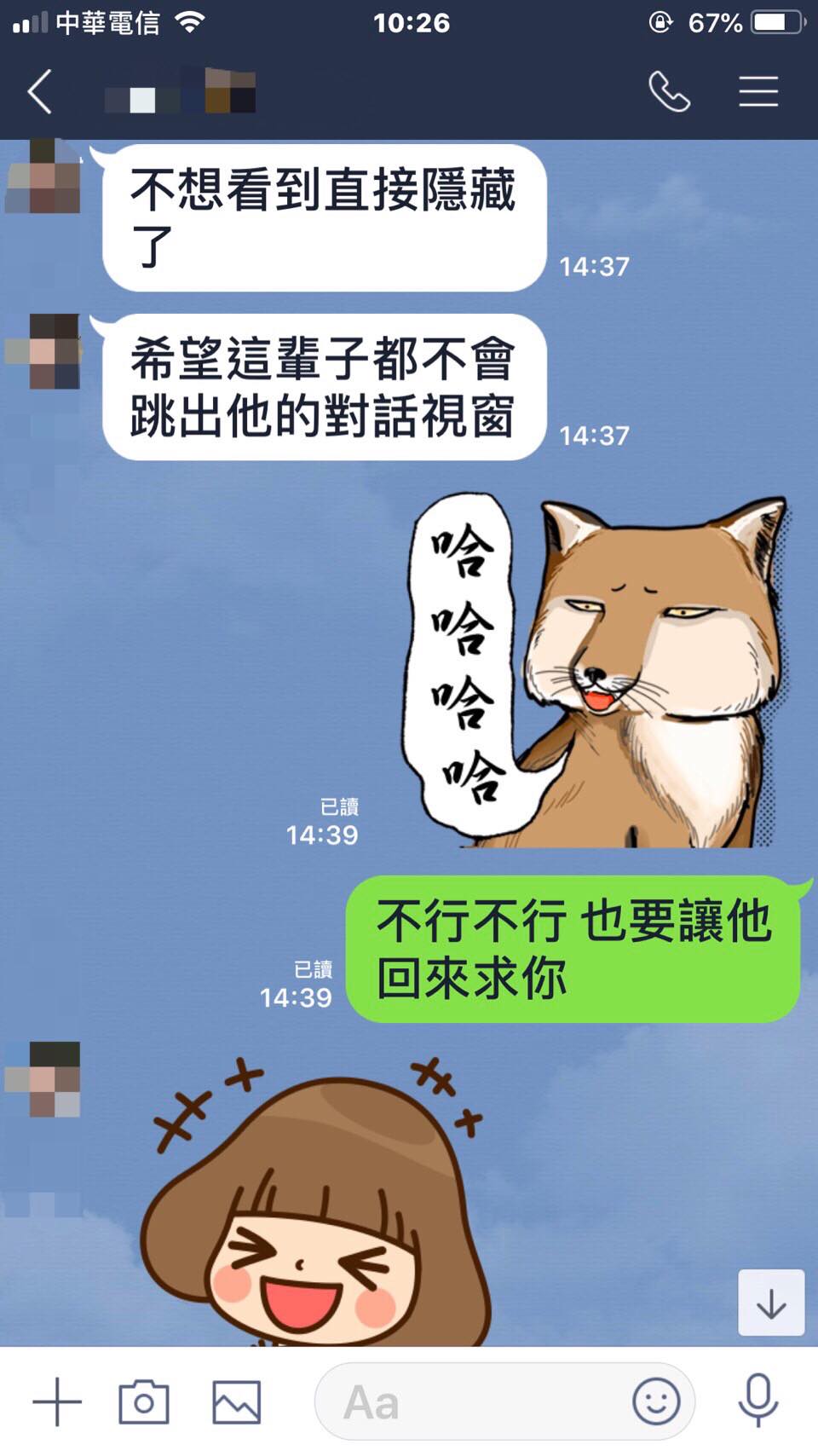Screen dimensions: 818x1456
Task: Open the chat menu
Action: coord(758,92)
